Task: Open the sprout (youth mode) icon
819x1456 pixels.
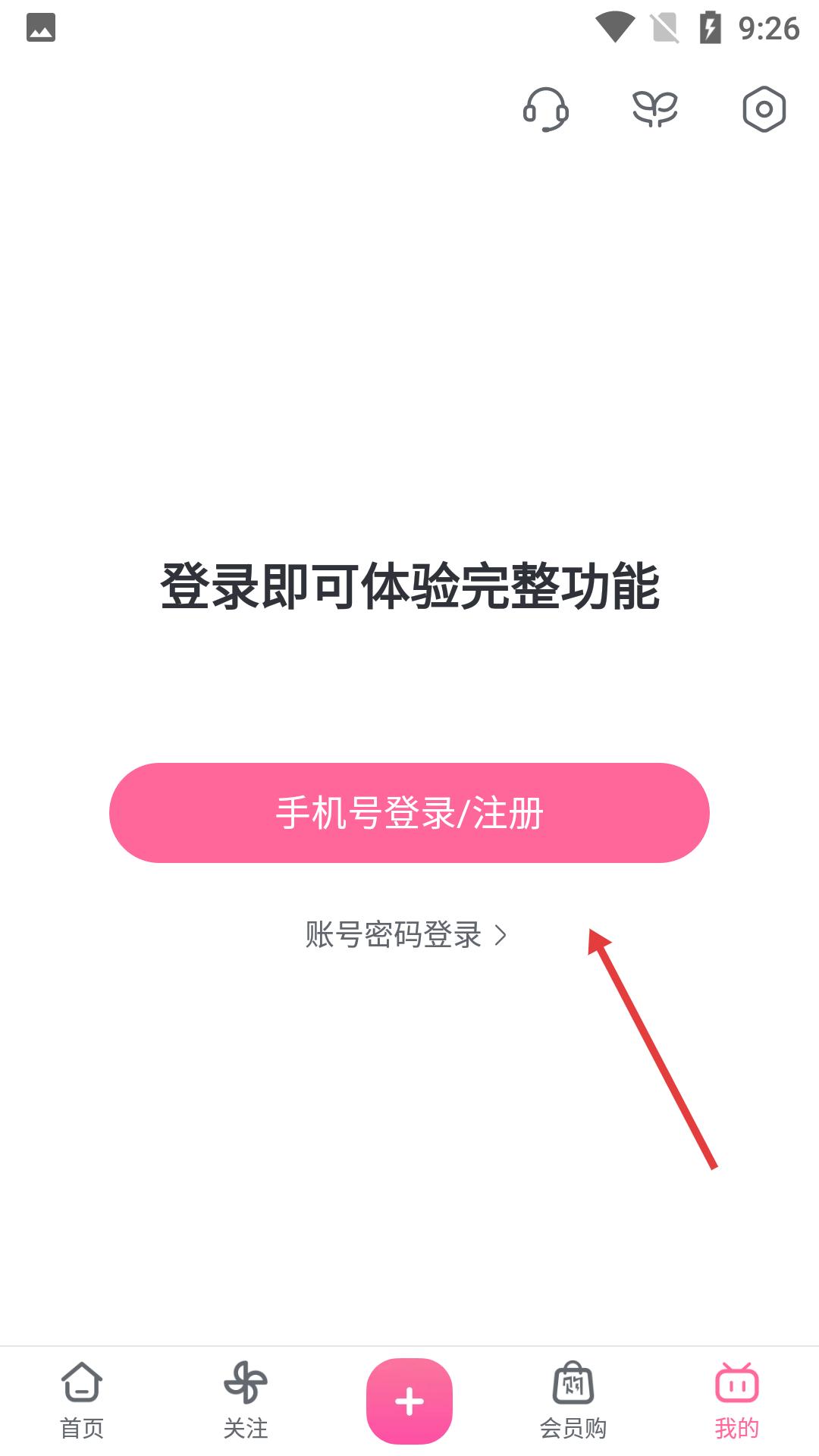Action: point(655,109)
